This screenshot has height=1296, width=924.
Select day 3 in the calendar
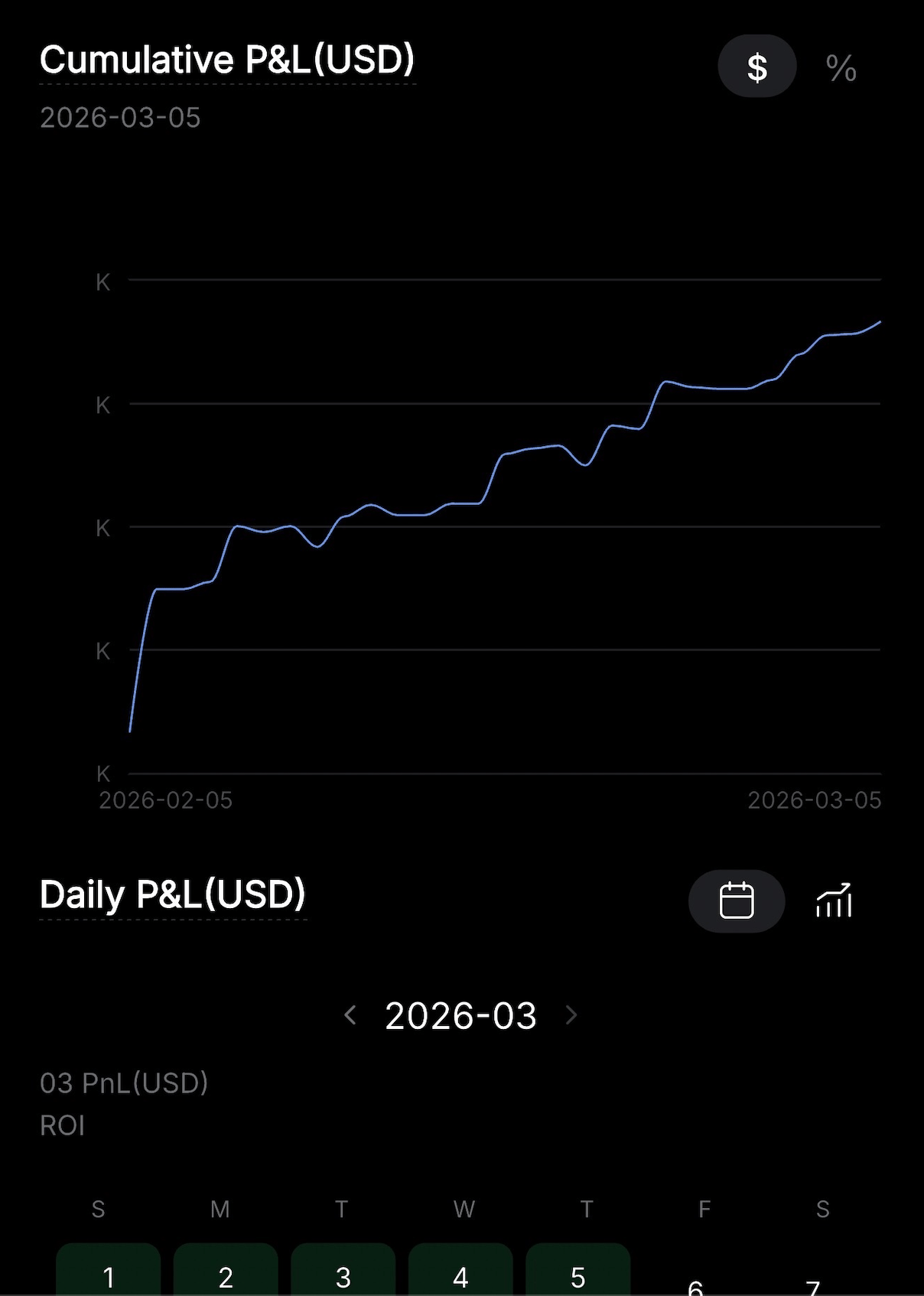343,1272
